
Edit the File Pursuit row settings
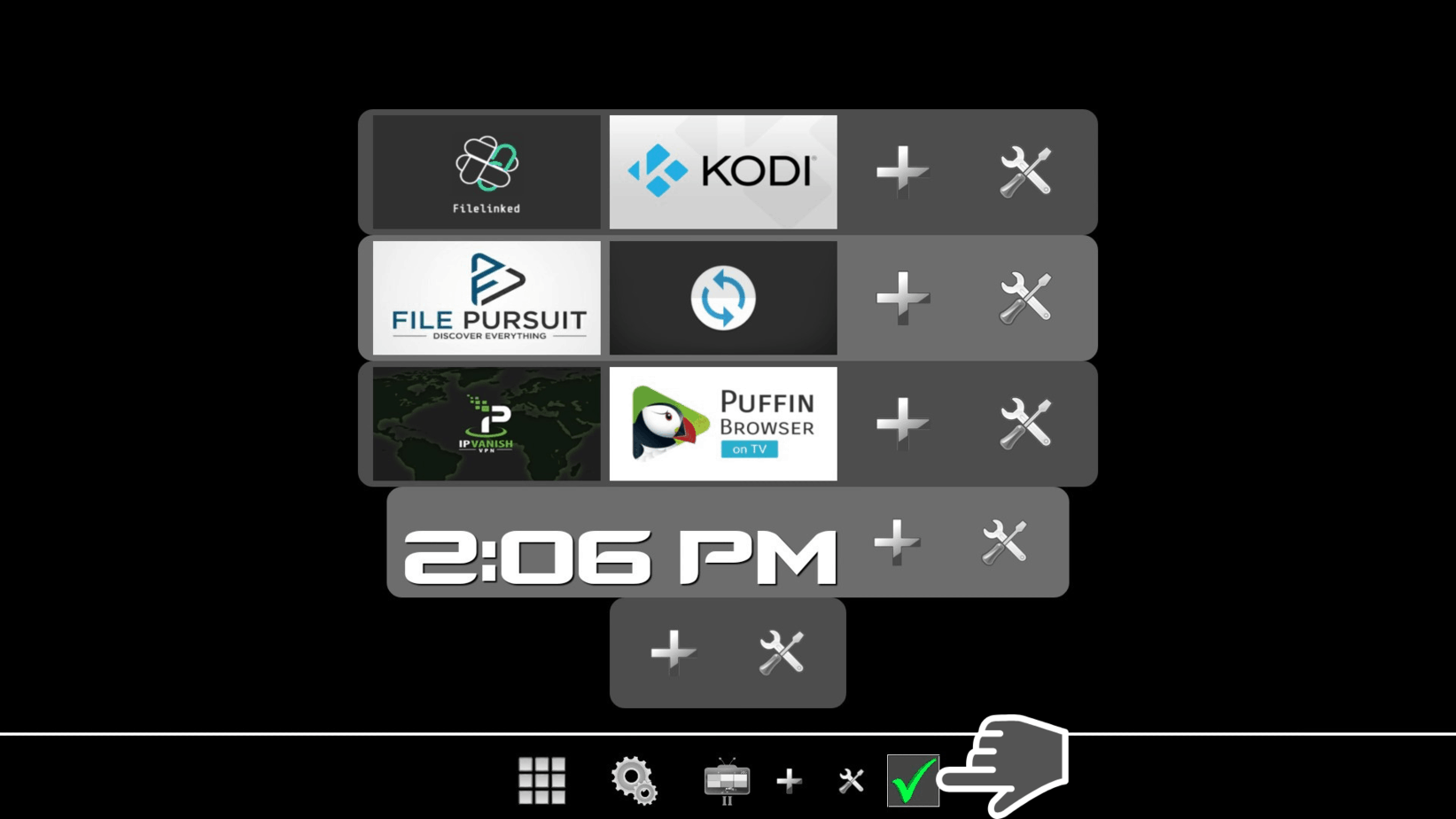coord(1025,297)
